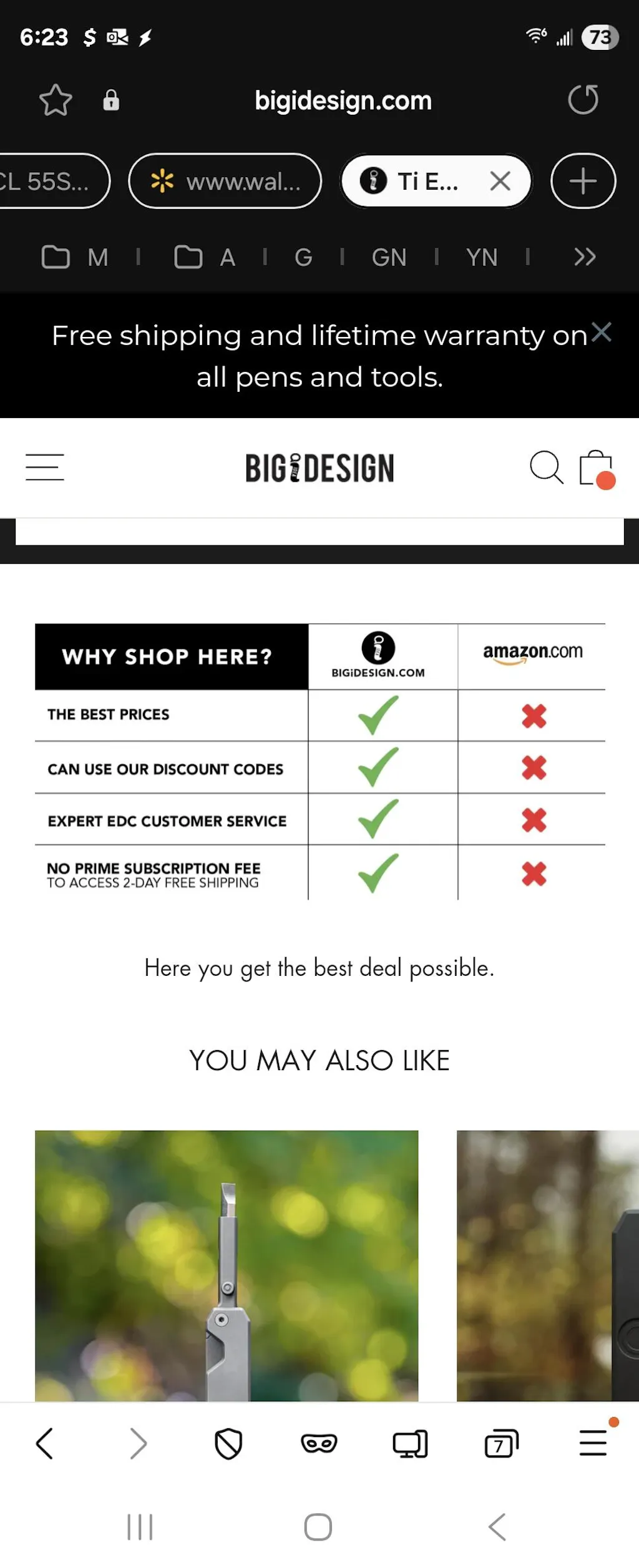Open the M bookmarks folder
This screenshot has height=1568, width=639.
coord(75,257)
